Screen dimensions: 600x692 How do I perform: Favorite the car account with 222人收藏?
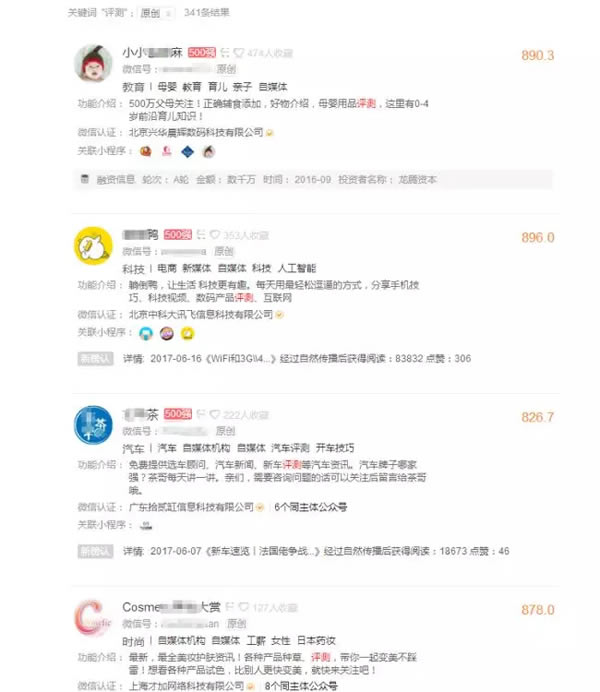(x=214, y=413)
